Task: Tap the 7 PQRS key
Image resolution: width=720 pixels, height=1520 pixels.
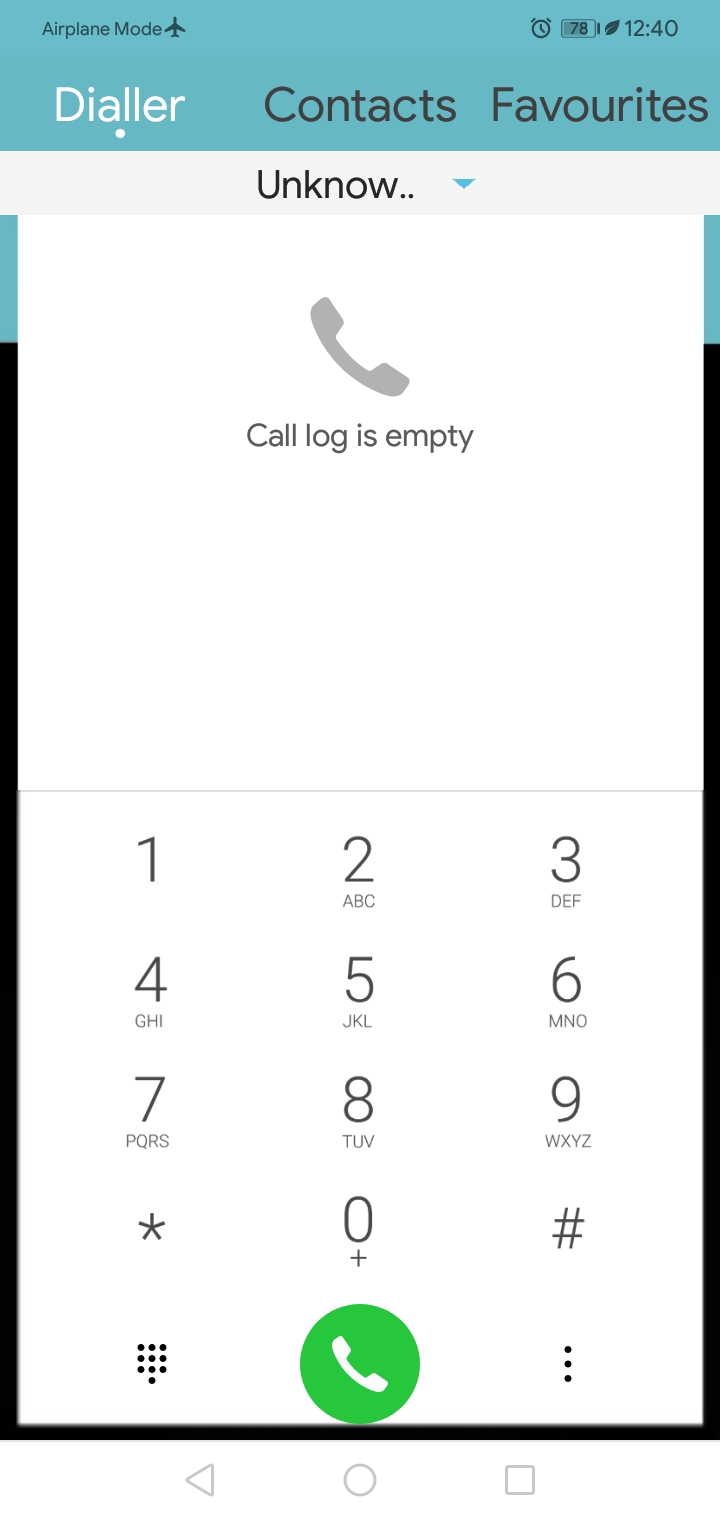Action: click(x=150, y=1111)
